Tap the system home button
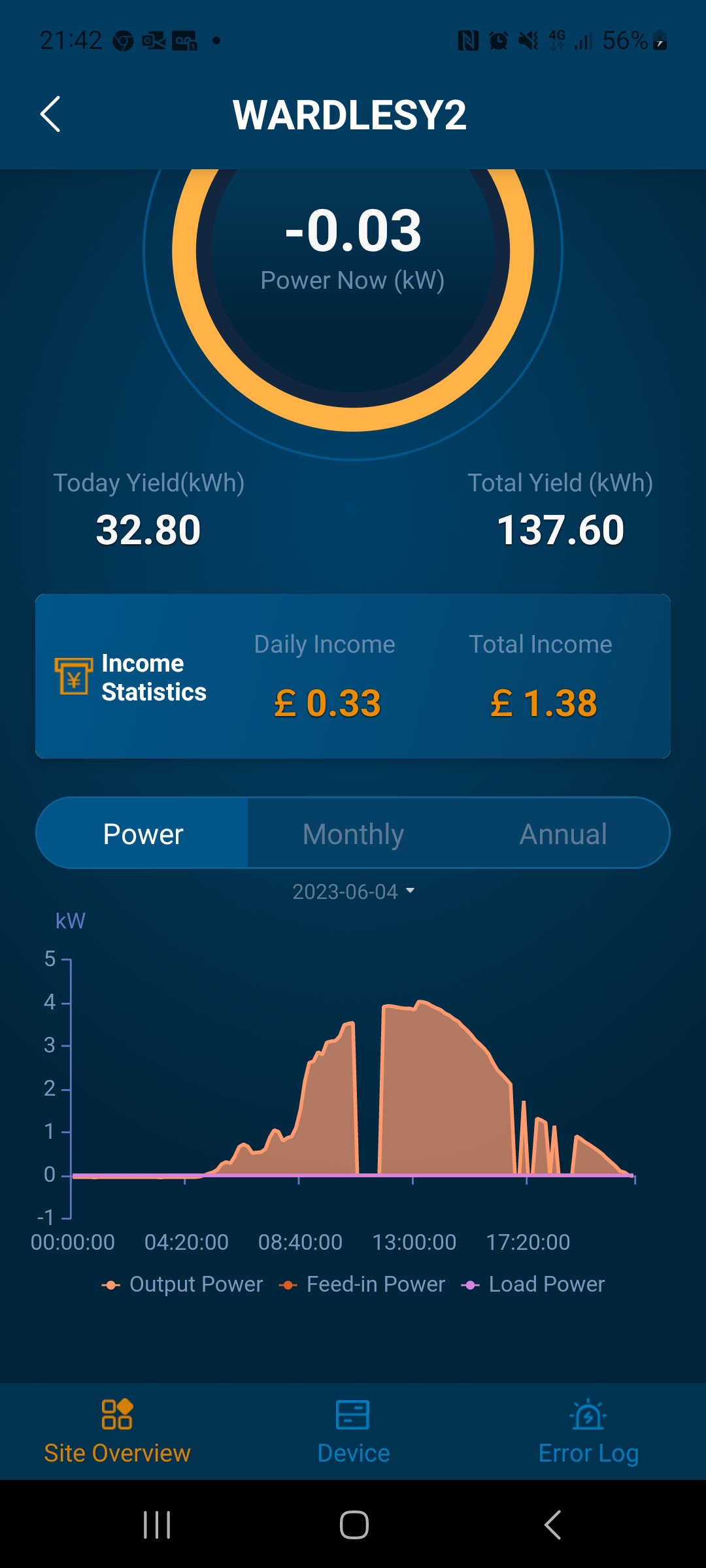The width and height of the screenshot is (706, 1568). pyautogui.click(x=354, y=1525)
